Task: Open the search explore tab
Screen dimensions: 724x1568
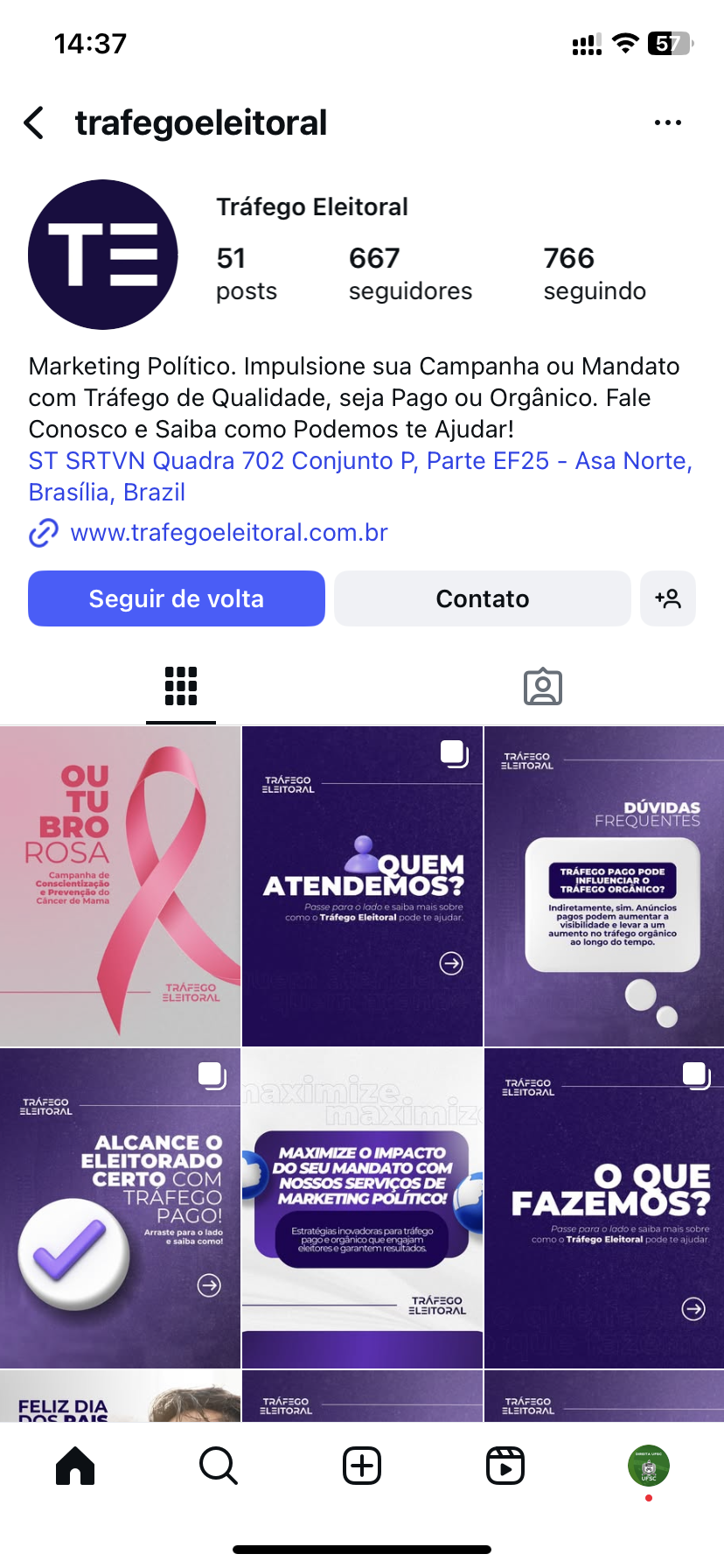Action: (x=218, y=1466)
